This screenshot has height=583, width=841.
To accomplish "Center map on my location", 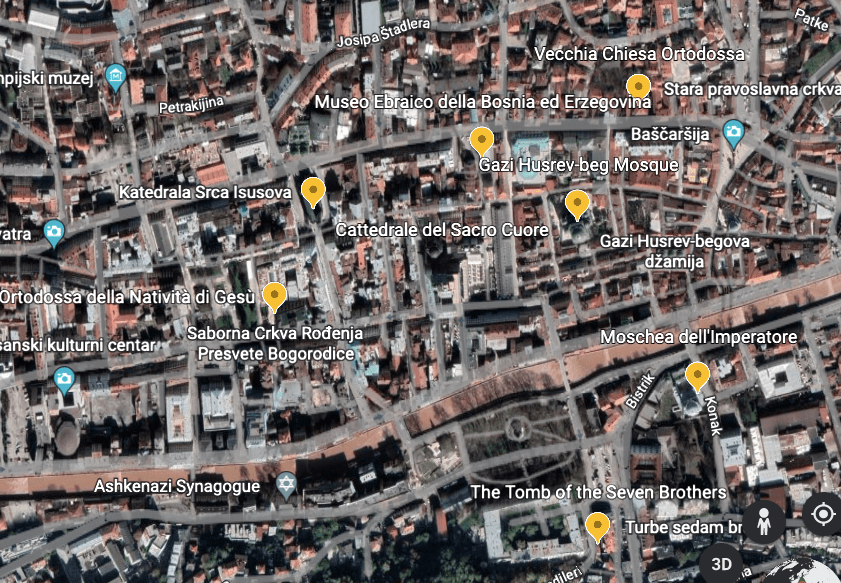I will point(822,514).
